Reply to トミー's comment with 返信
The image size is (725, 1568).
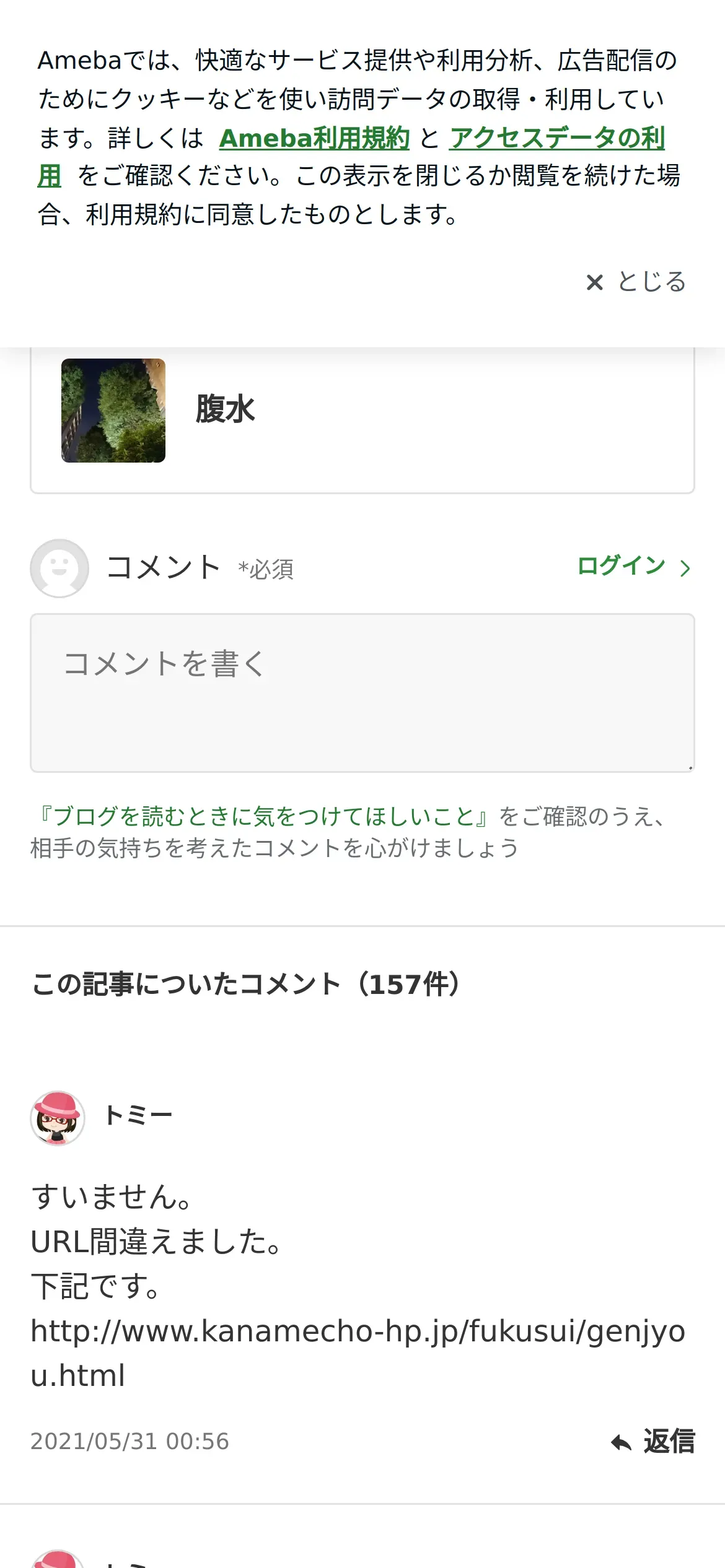tap(652, 1442)
